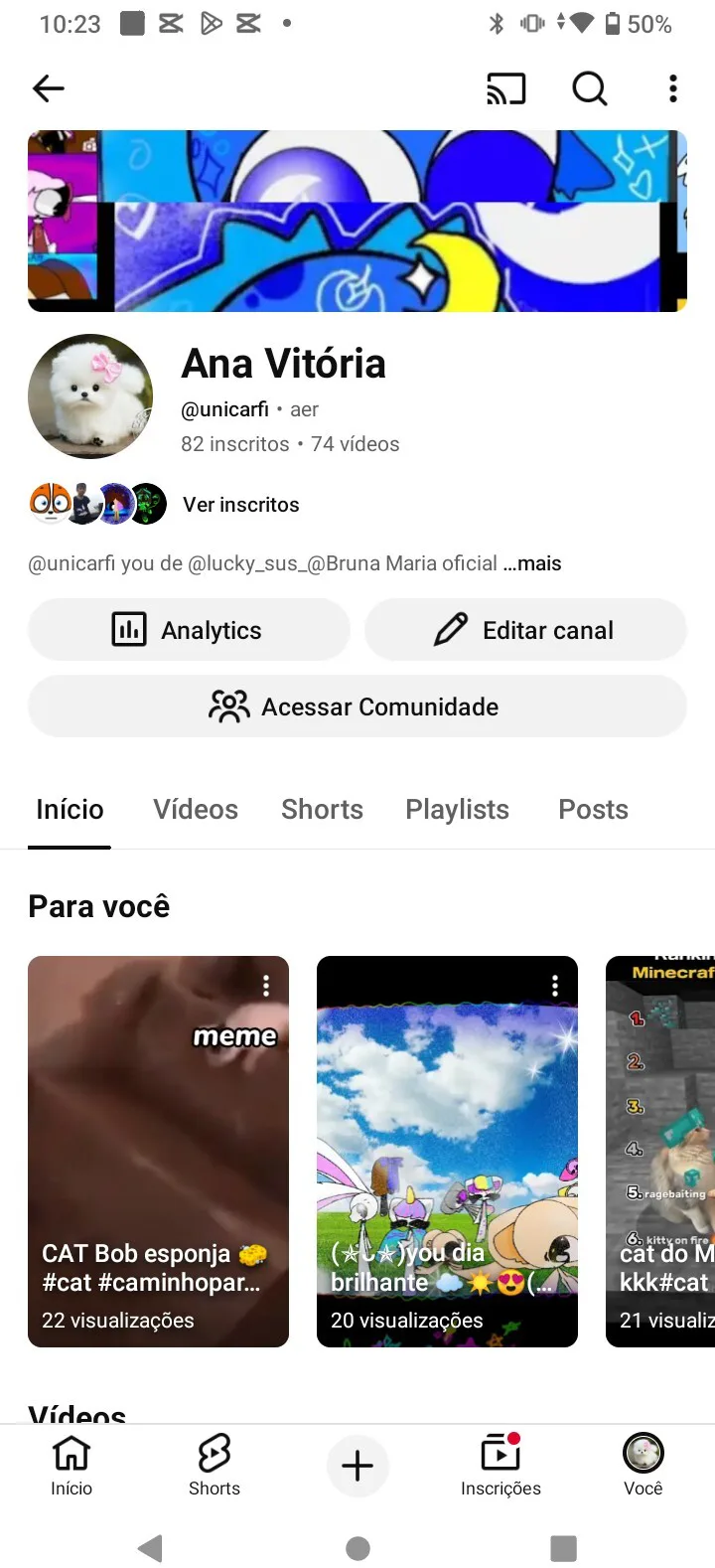Open the top overflow menu

673,88
